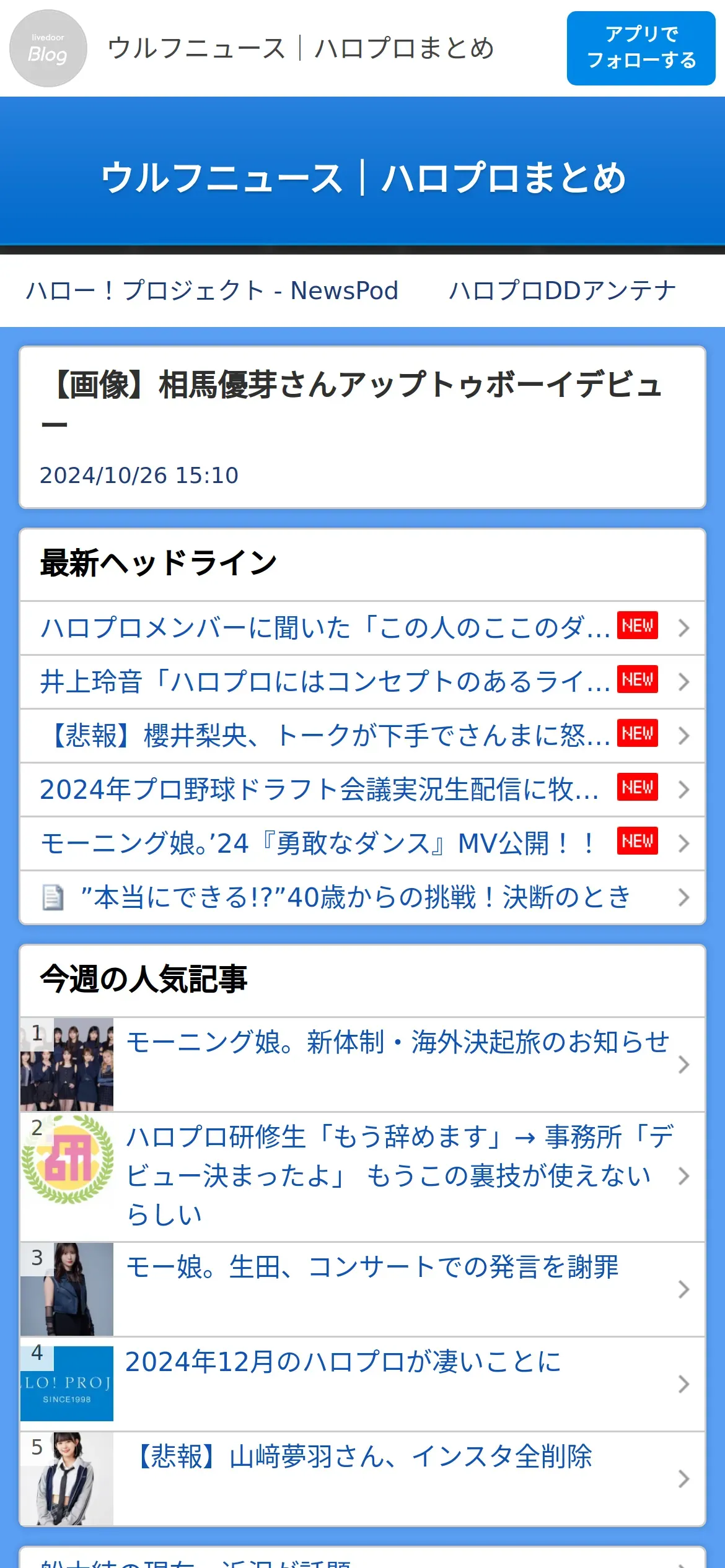Open headline モーニング娘。'24『勇敢なダンス』MV公開
Screen dimensions: 725x1568
[x=316, y=843]
